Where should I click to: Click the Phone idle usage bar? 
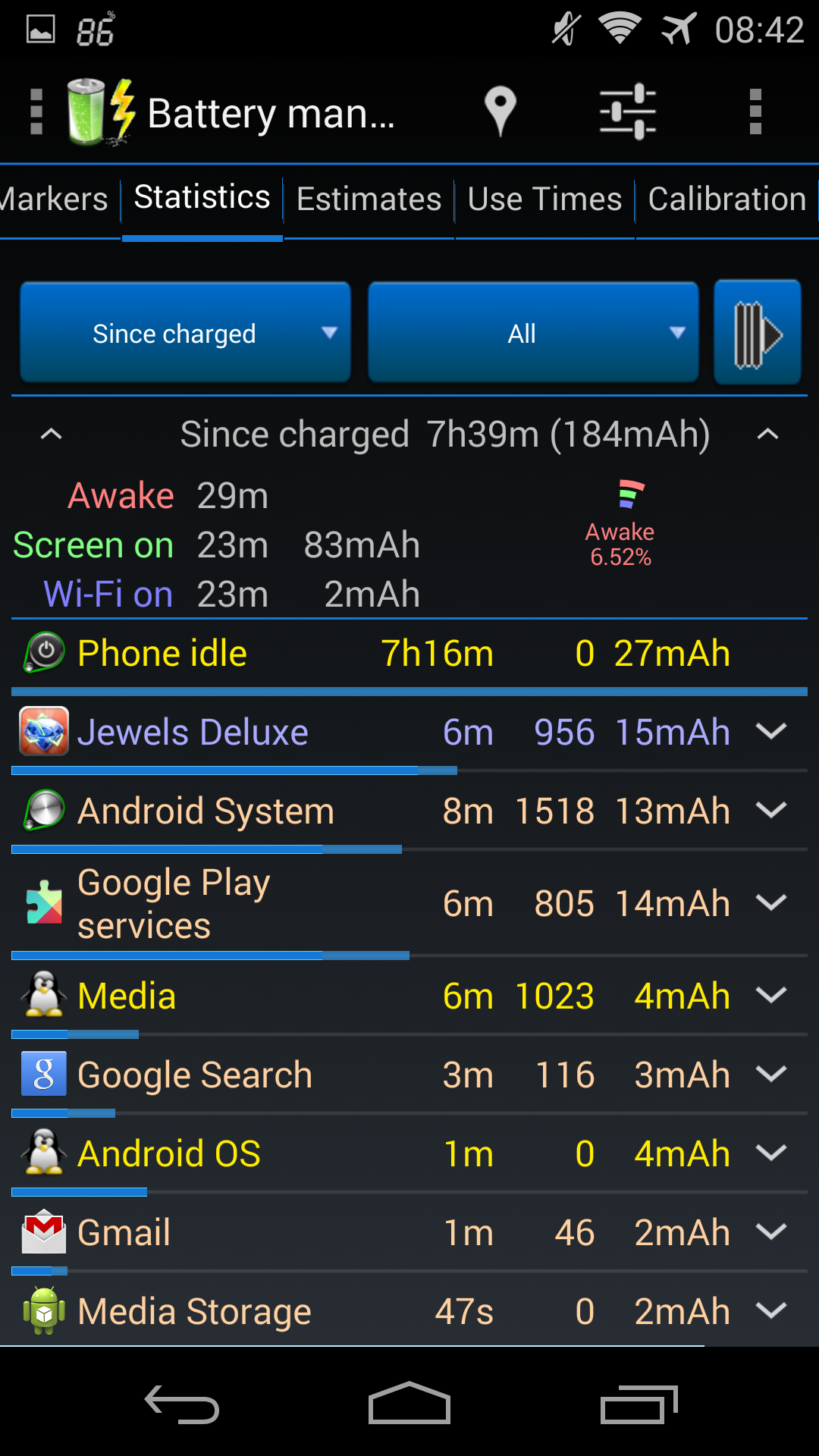(x=409, y=691)
